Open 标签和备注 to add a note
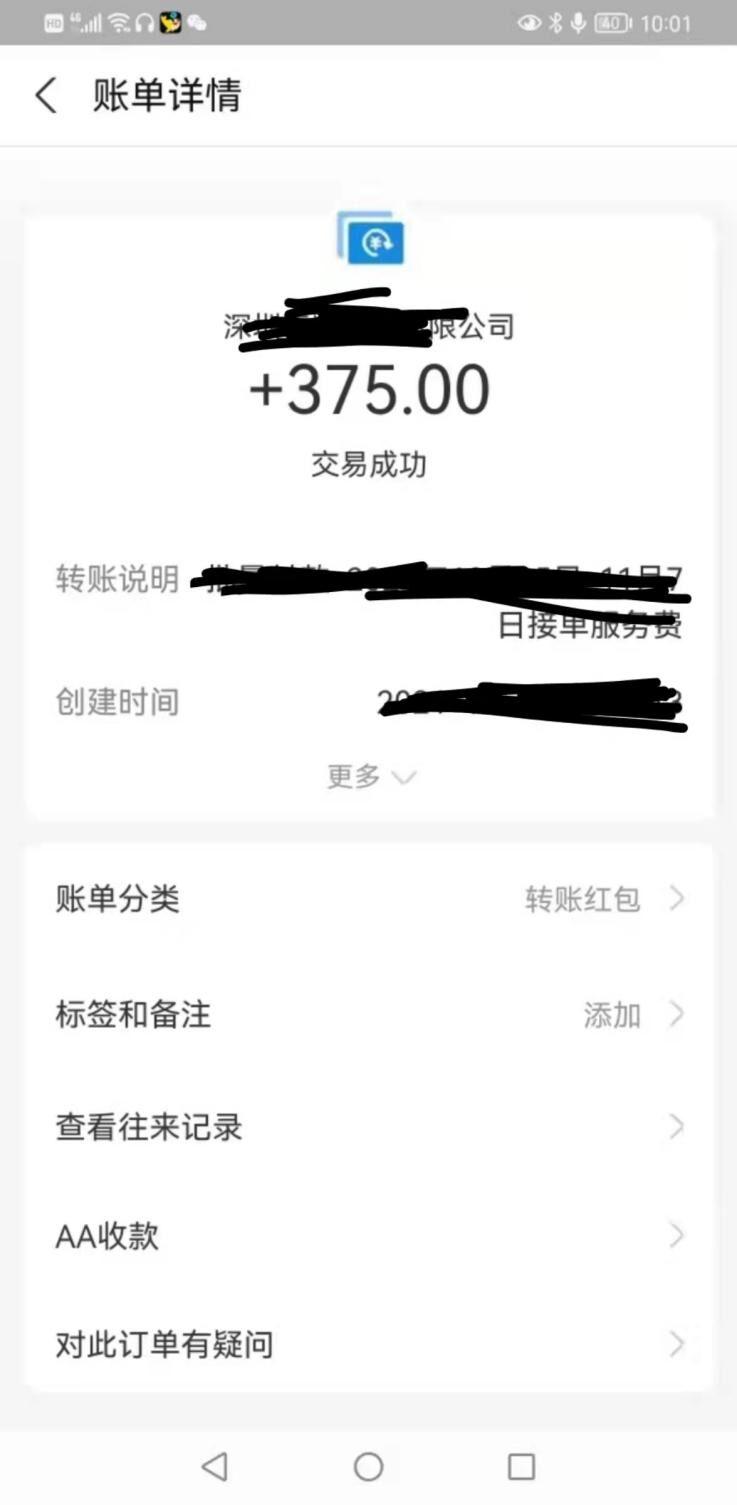 pos(369,1015)
